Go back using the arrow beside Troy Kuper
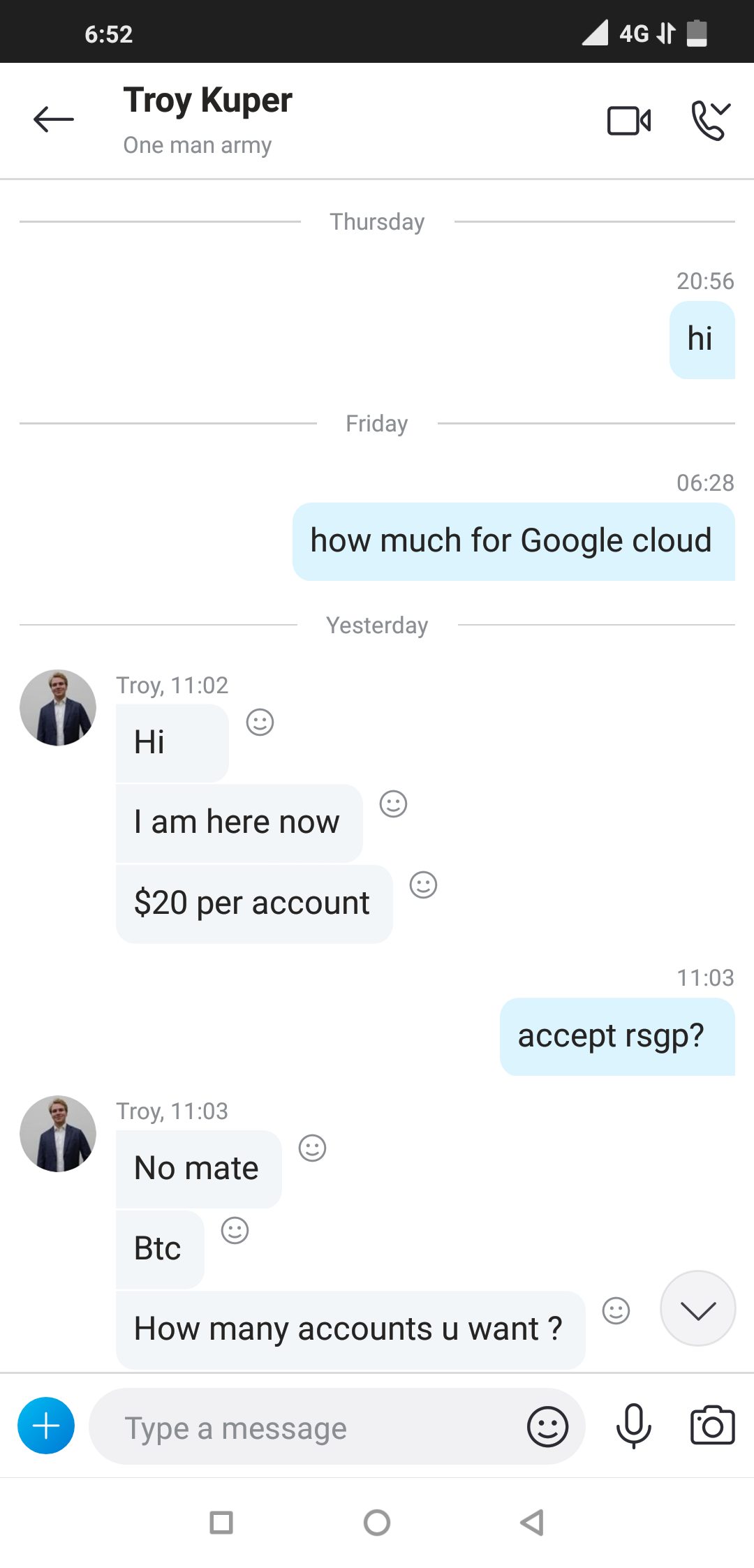This screenshot has height=1568, width=754. point(54,119)
